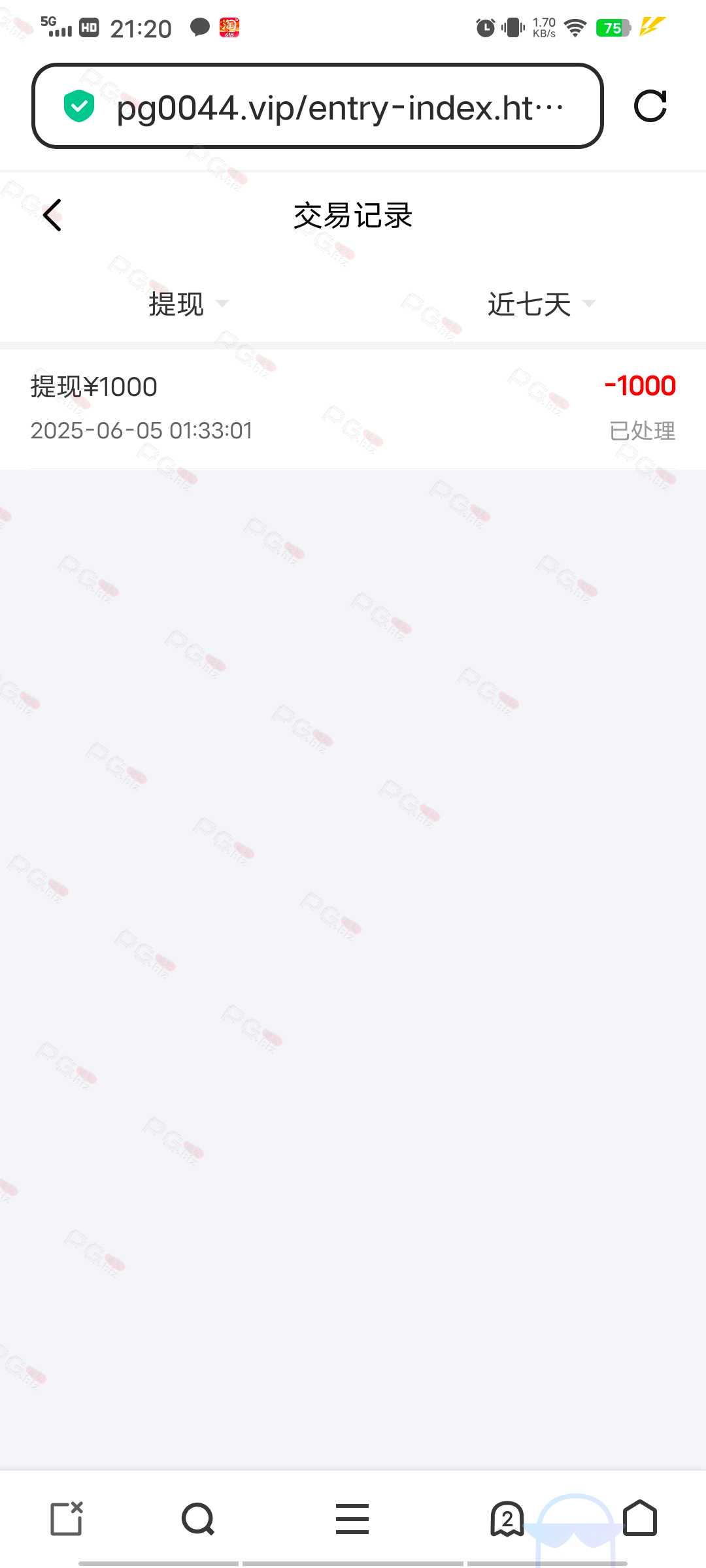Open the browser hamburger menu
Image resolution: width=706 pixels, height=1568 pixels.
tap(352, 1518)
